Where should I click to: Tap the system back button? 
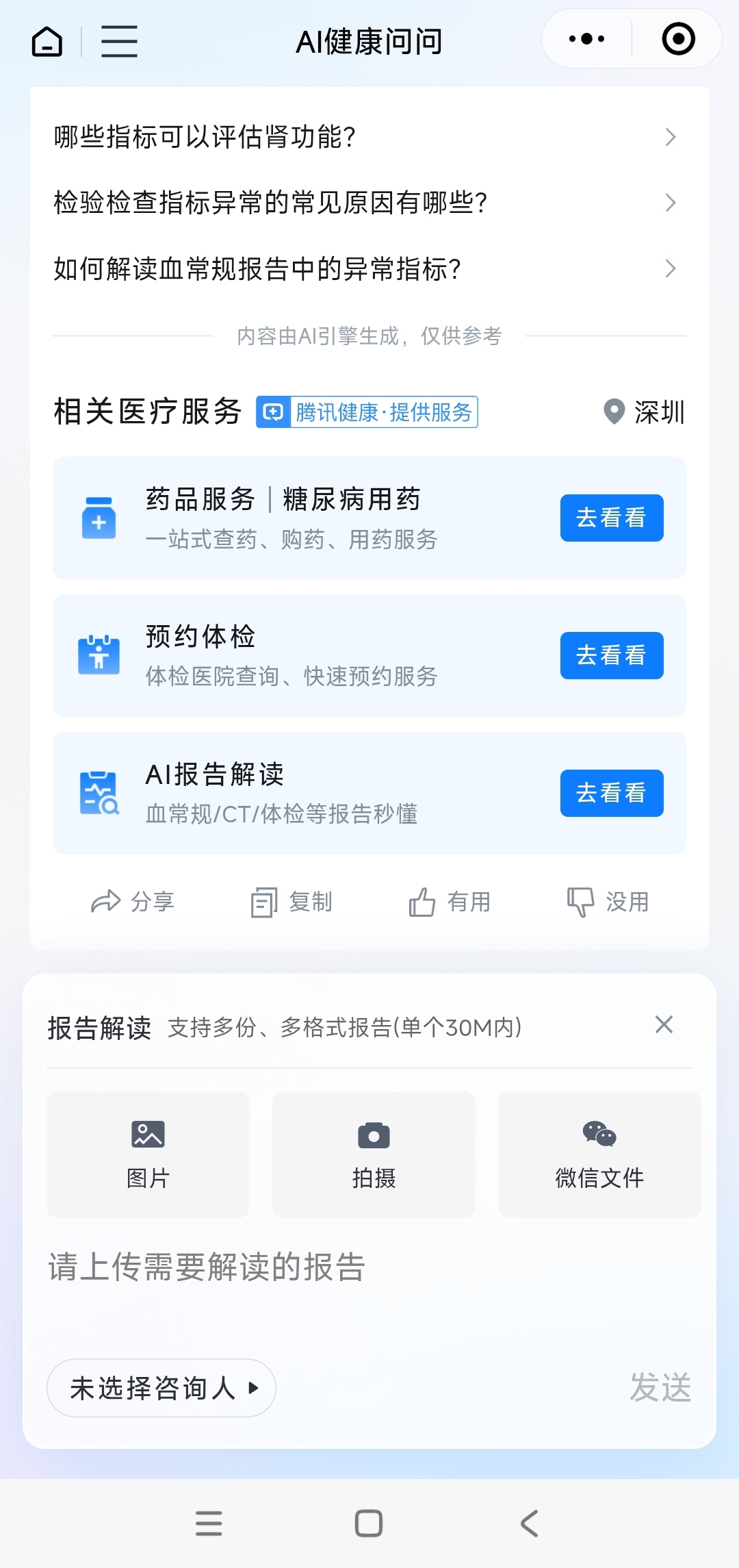click(530, 1523)
